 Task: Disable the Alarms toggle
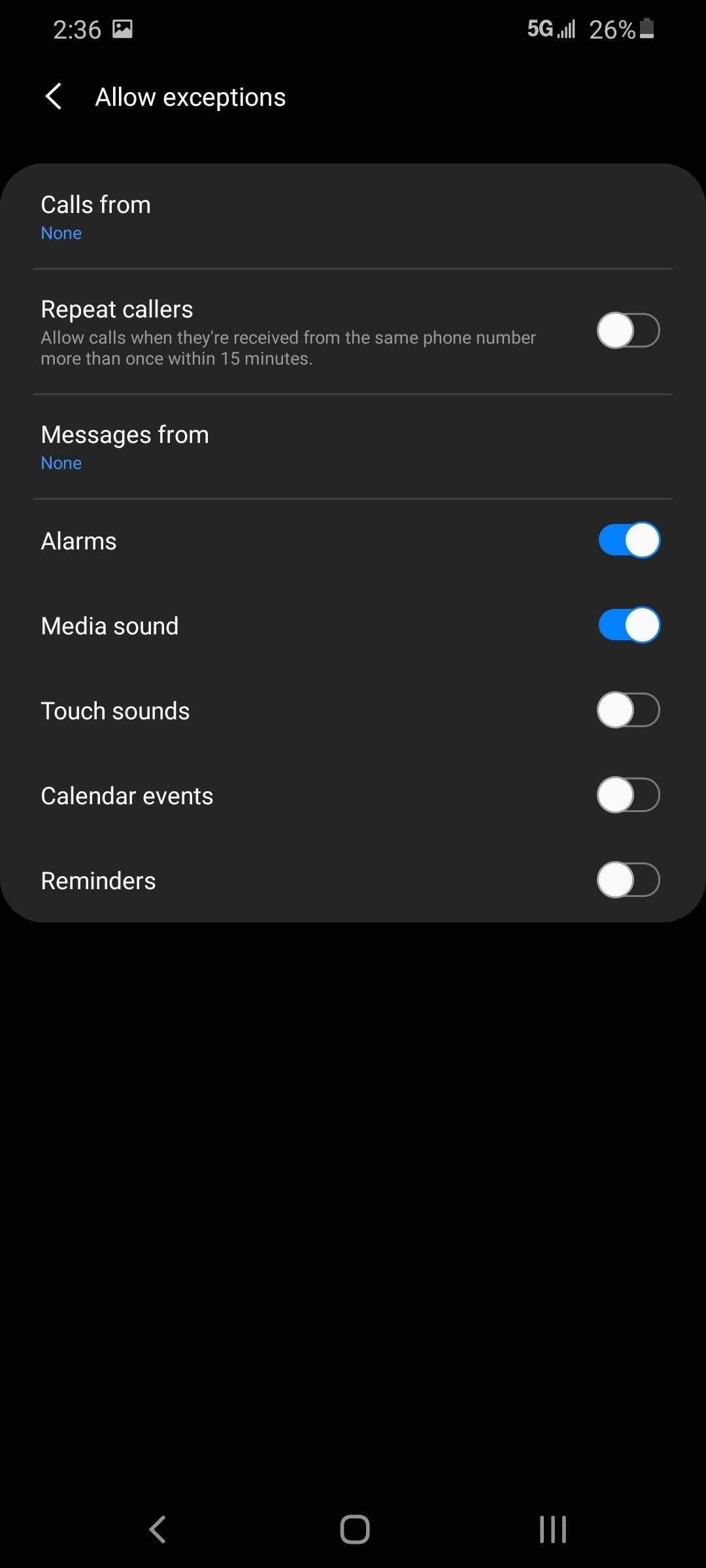pyautogui.click(x=628, y=540)
